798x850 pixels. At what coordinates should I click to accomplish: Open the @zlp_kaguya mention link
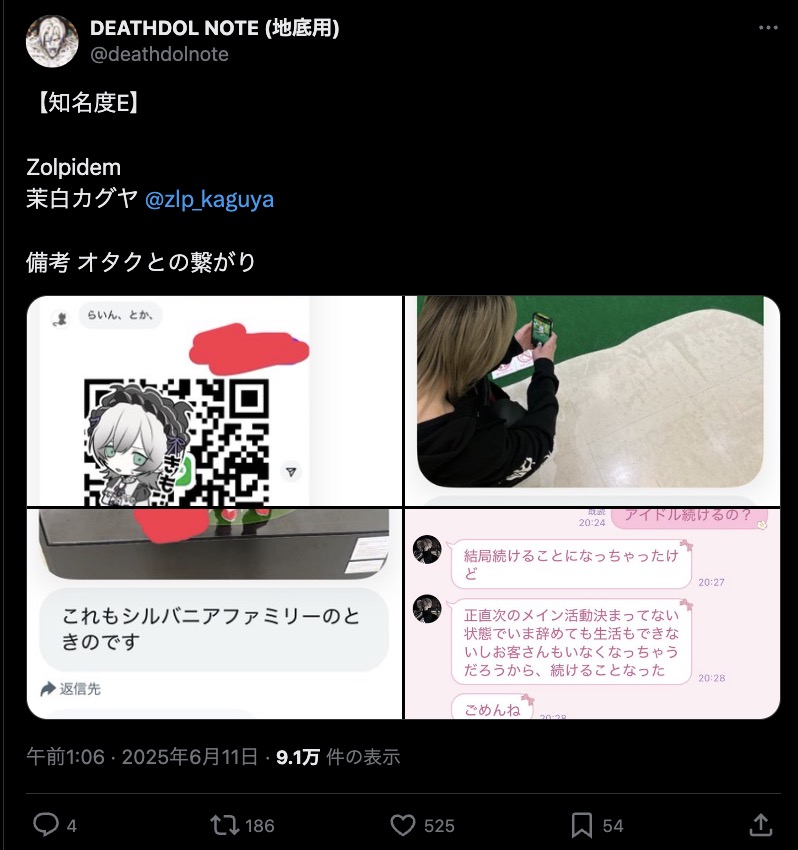[209, 199]
